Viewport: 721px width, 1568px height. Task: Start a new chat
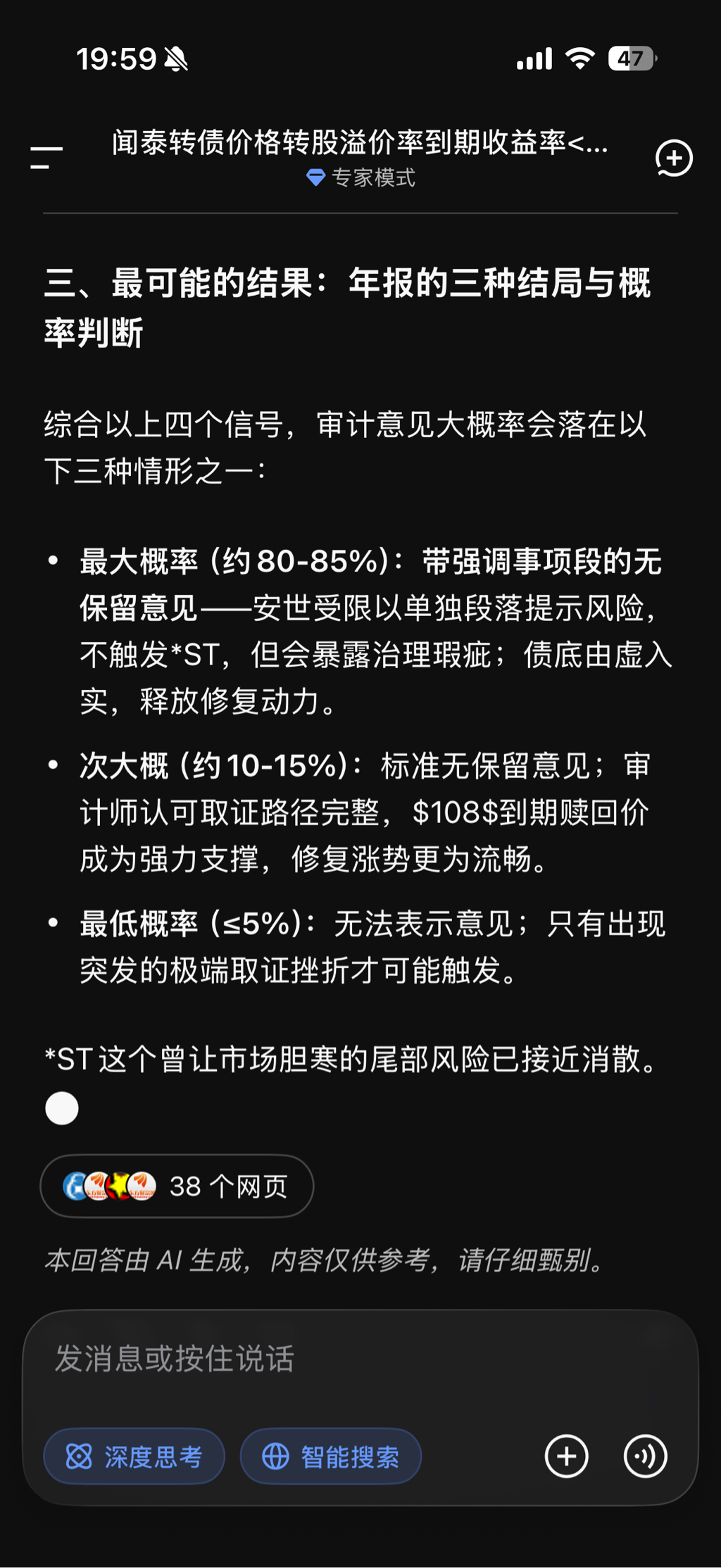click(673, 158)
